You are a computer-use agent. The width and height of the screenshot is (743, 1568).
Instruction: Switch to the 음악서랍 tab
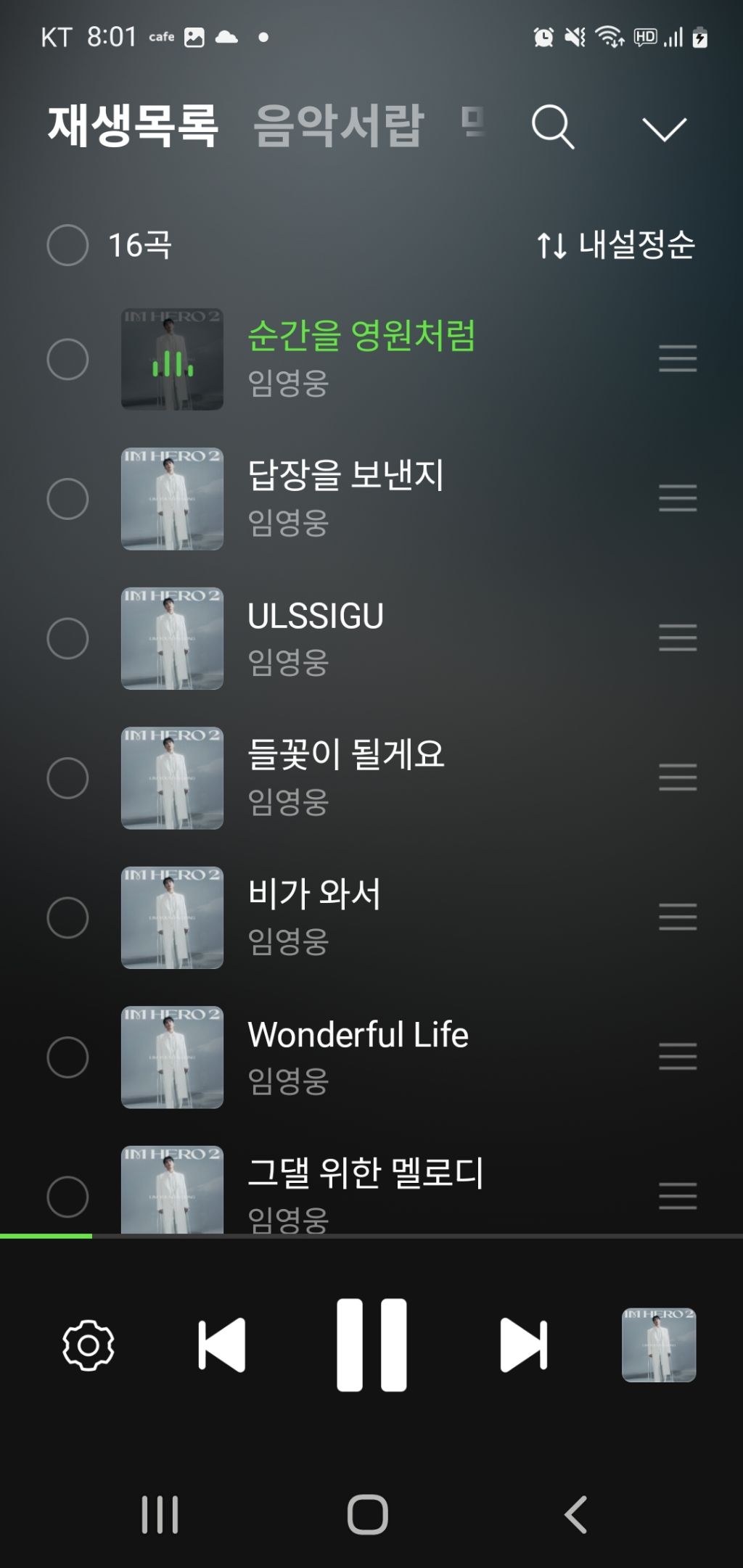click(338, 126)
